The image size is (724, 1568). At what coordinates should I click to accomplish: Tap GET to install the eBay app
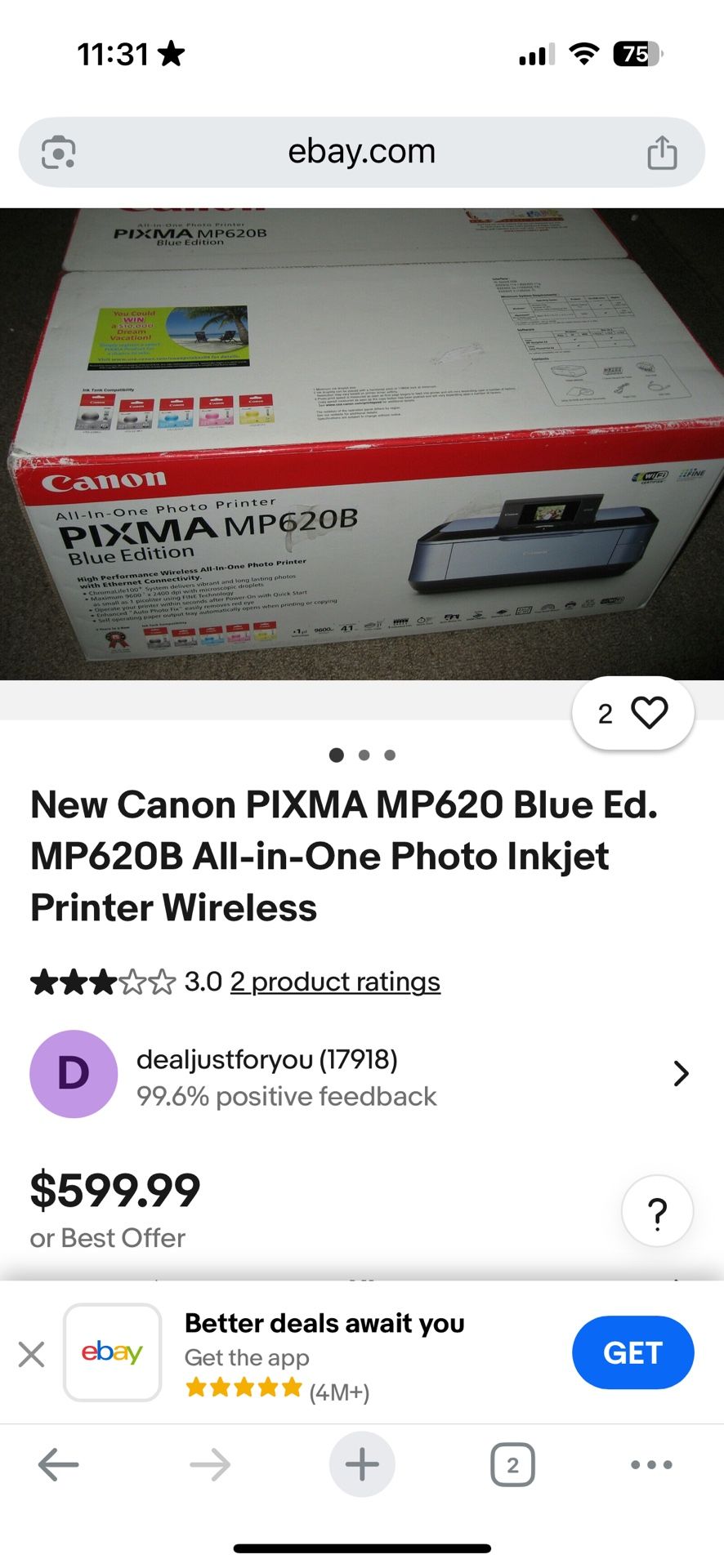pyautogui.click(x=632, y=1352)
